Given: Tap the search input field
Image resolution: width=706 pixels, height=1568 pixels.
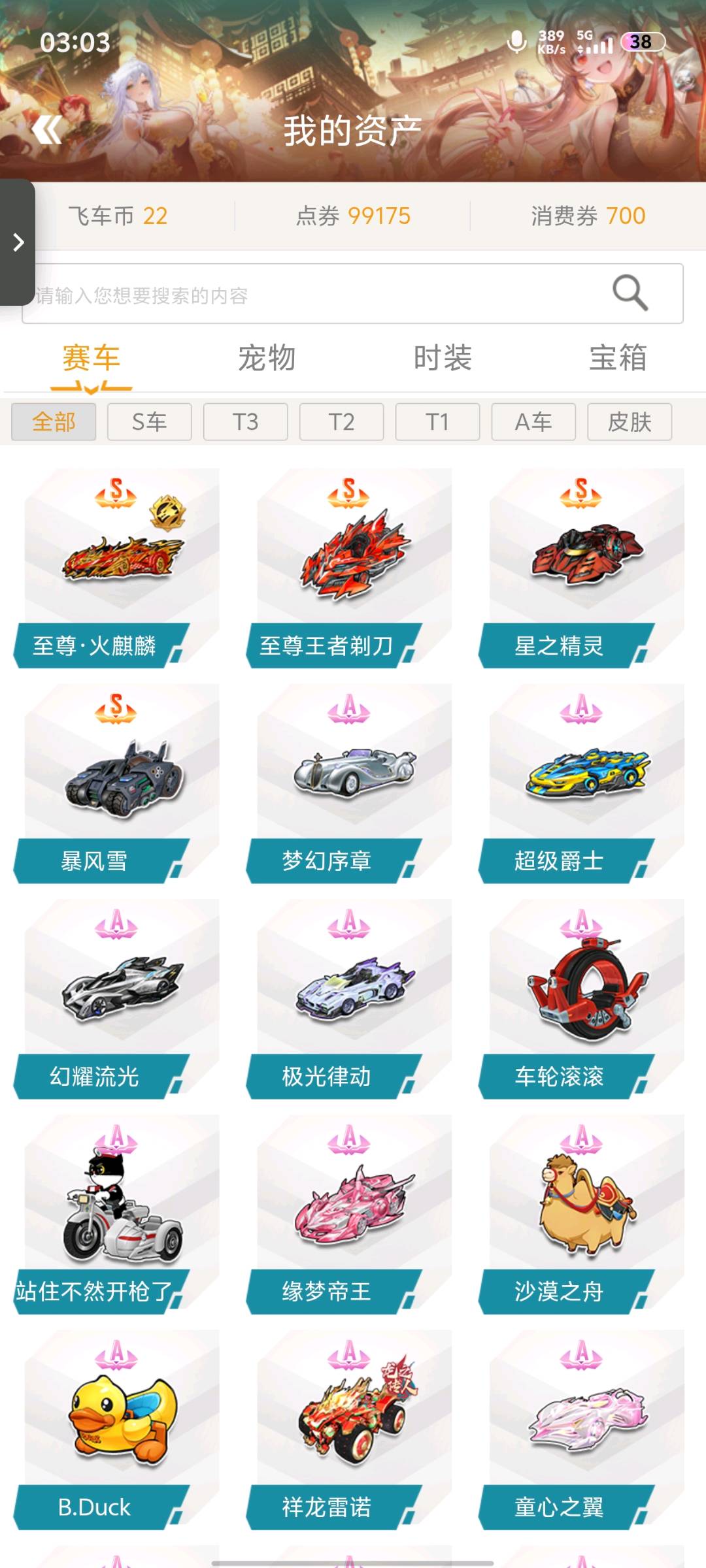Looking at the screenshot, I should coord(314,295).
